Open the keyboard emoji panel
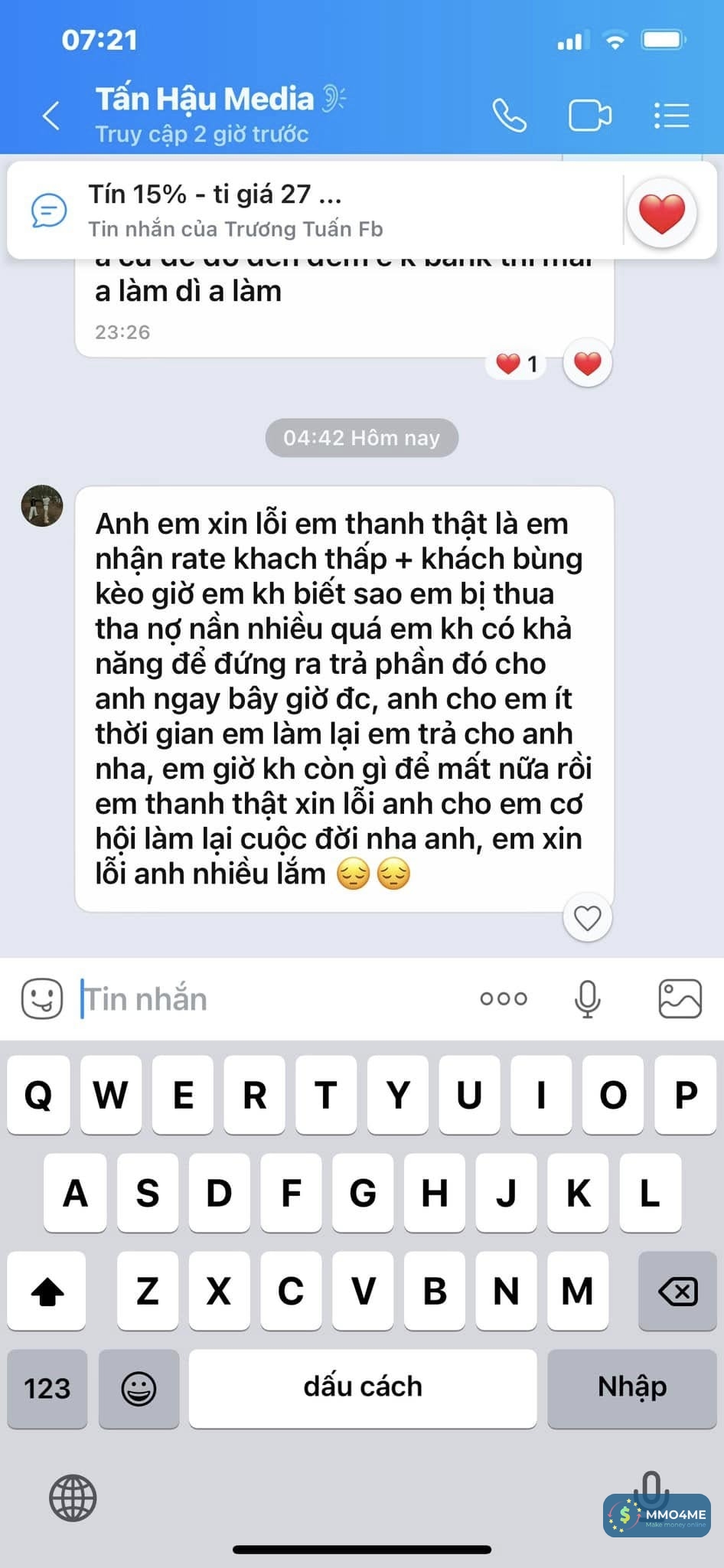 139,1388
